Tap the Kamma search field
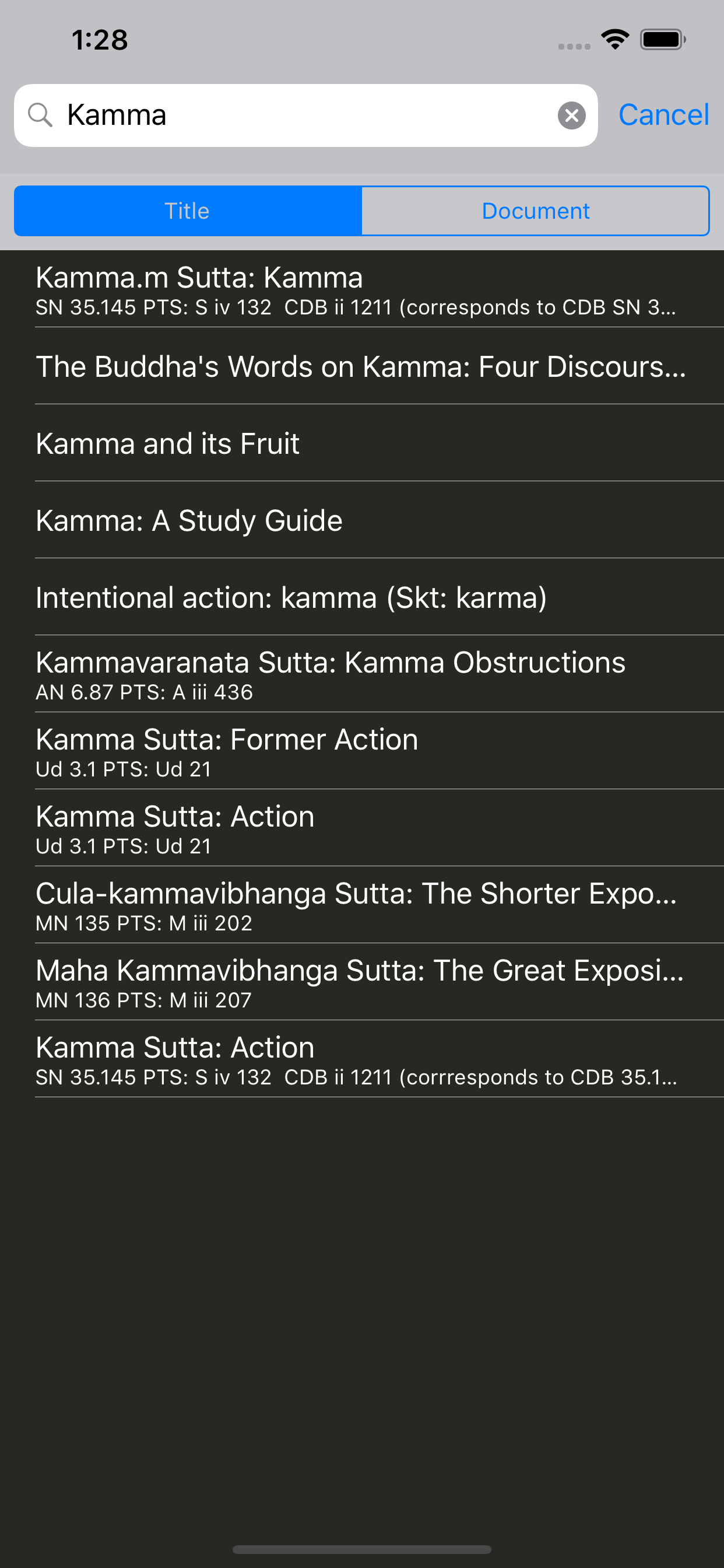Image resolution: width=724 pixels, height=1568 pixels. click(304, 115)
